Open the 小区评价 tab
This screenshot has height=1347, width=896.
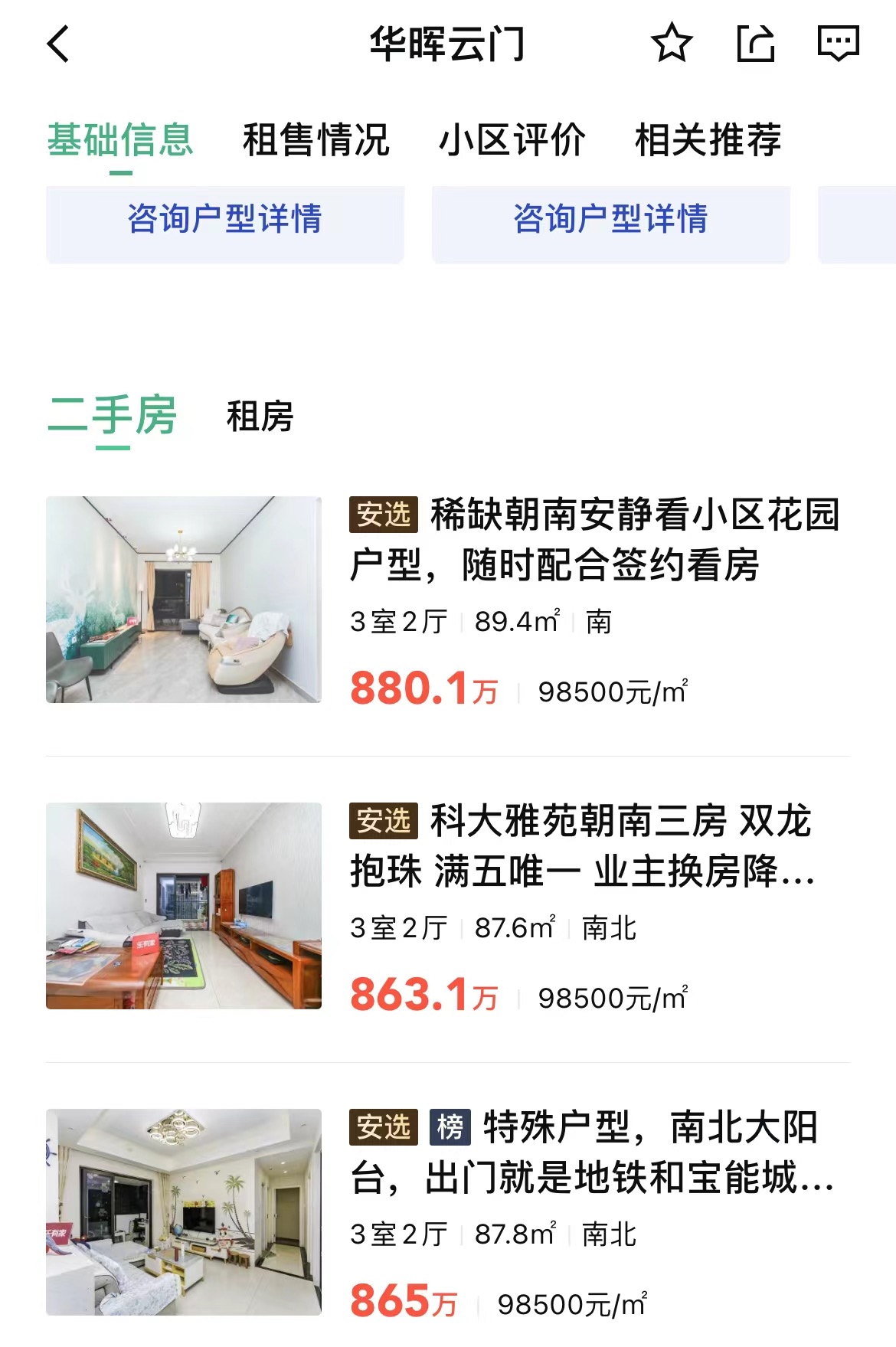513,141
